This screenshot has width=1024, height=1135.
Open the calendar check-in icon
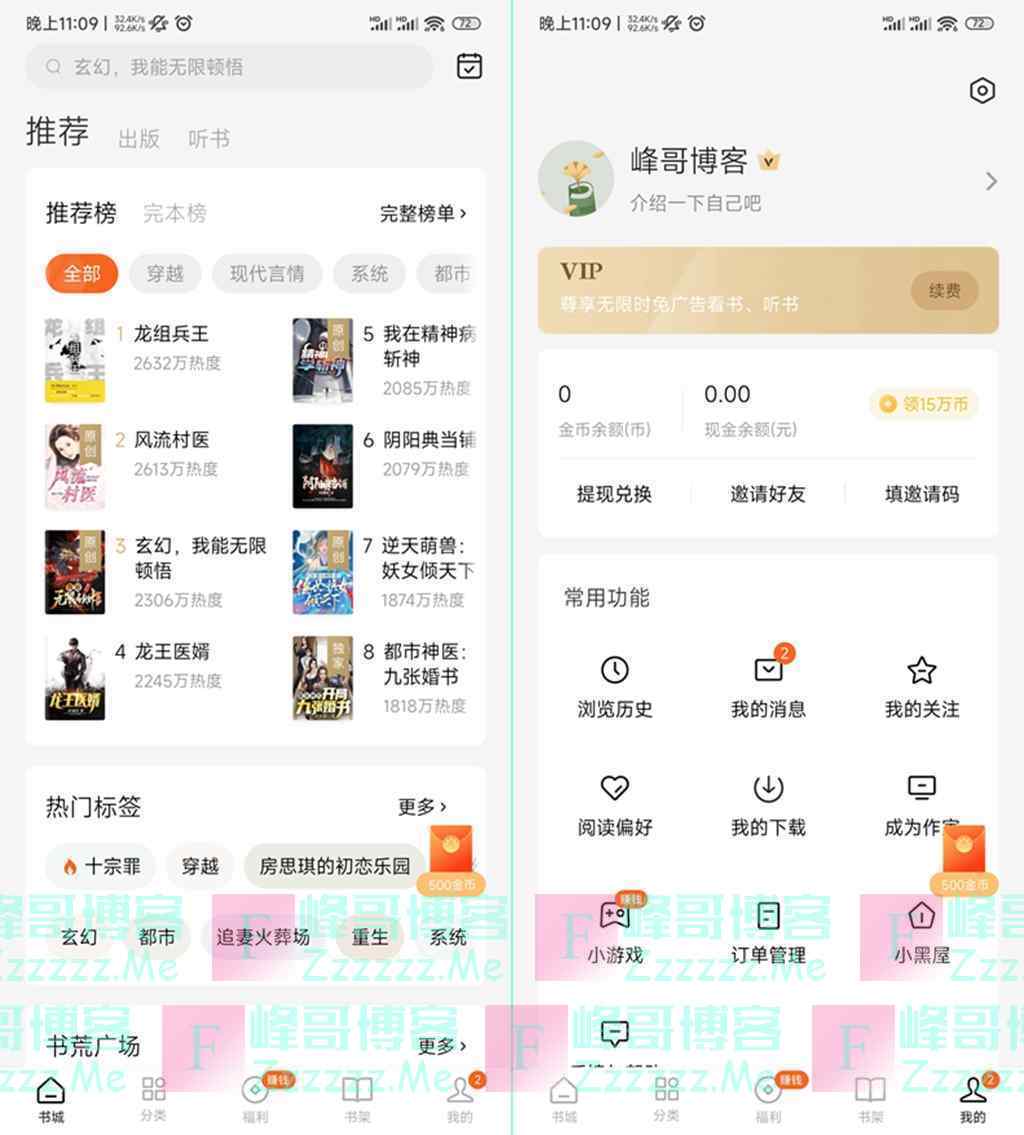click(469, 66)
